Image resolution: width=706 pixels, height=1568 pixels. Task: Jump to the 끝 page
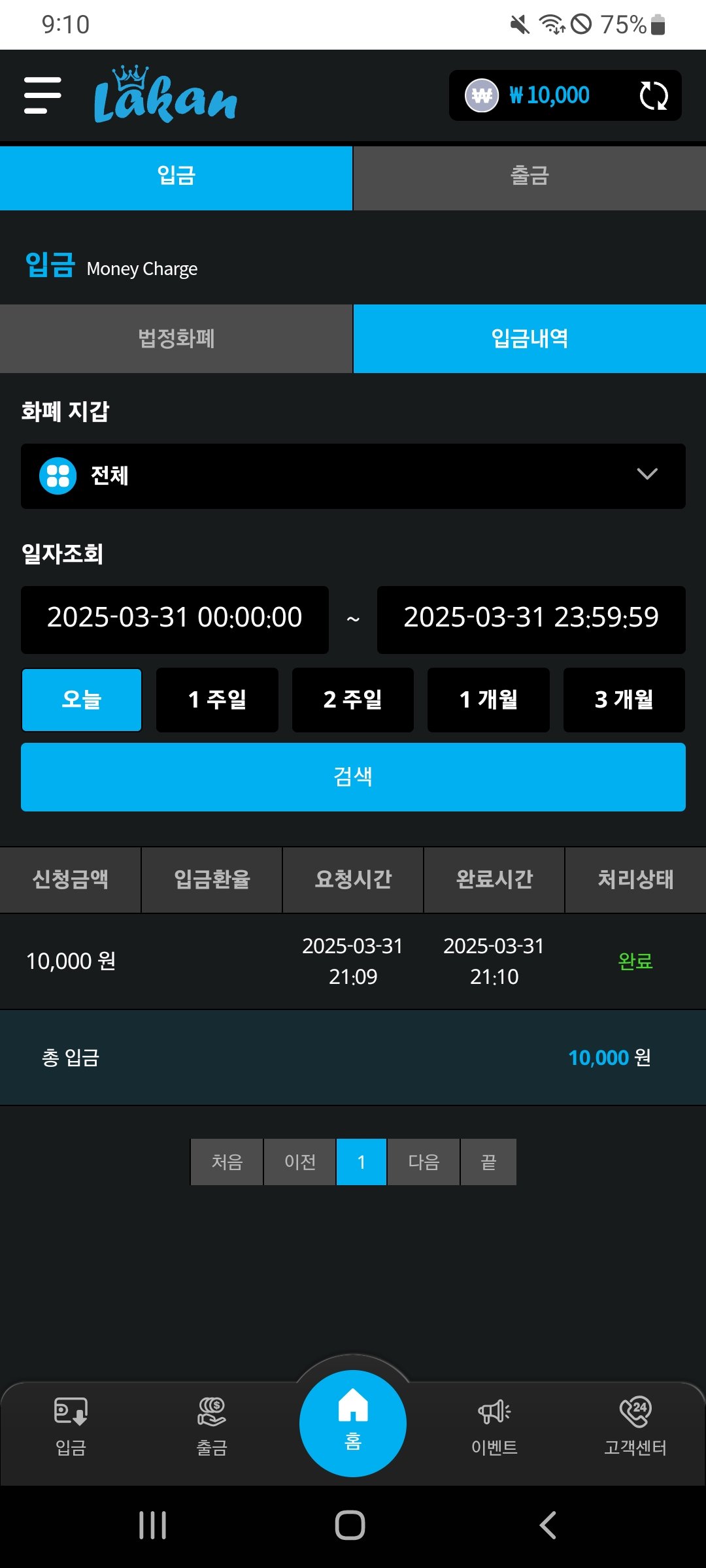[x=488, y=1162]
